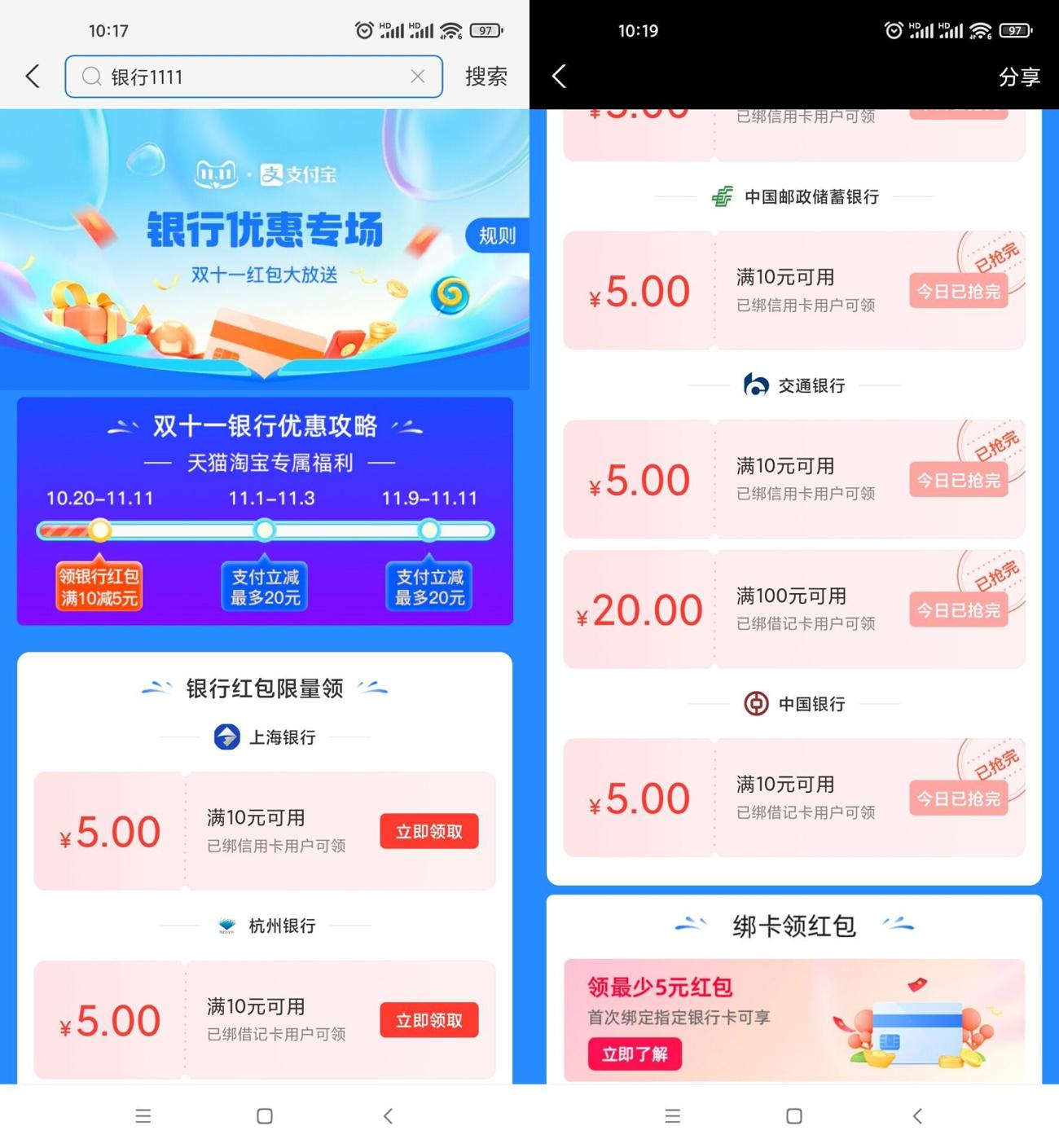1059x1148 pixels.
Task: Tap the search magnifier icon in search bar
Action: coord(91,76)
